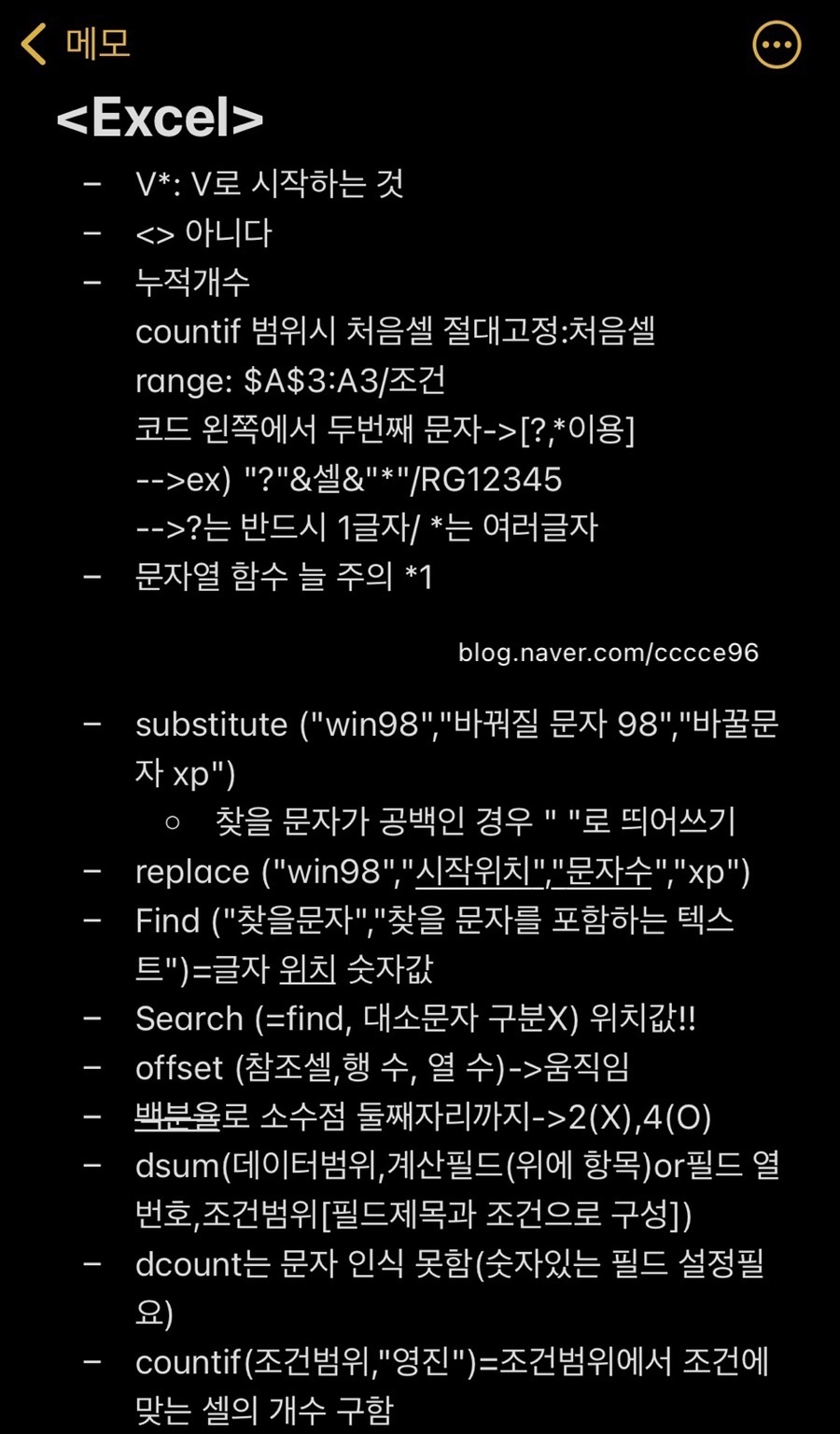Image resolution: width=840 pixels, height=1434 pixels.
Task: Open the more options ellipsis menu
Action: pos(777,44)
